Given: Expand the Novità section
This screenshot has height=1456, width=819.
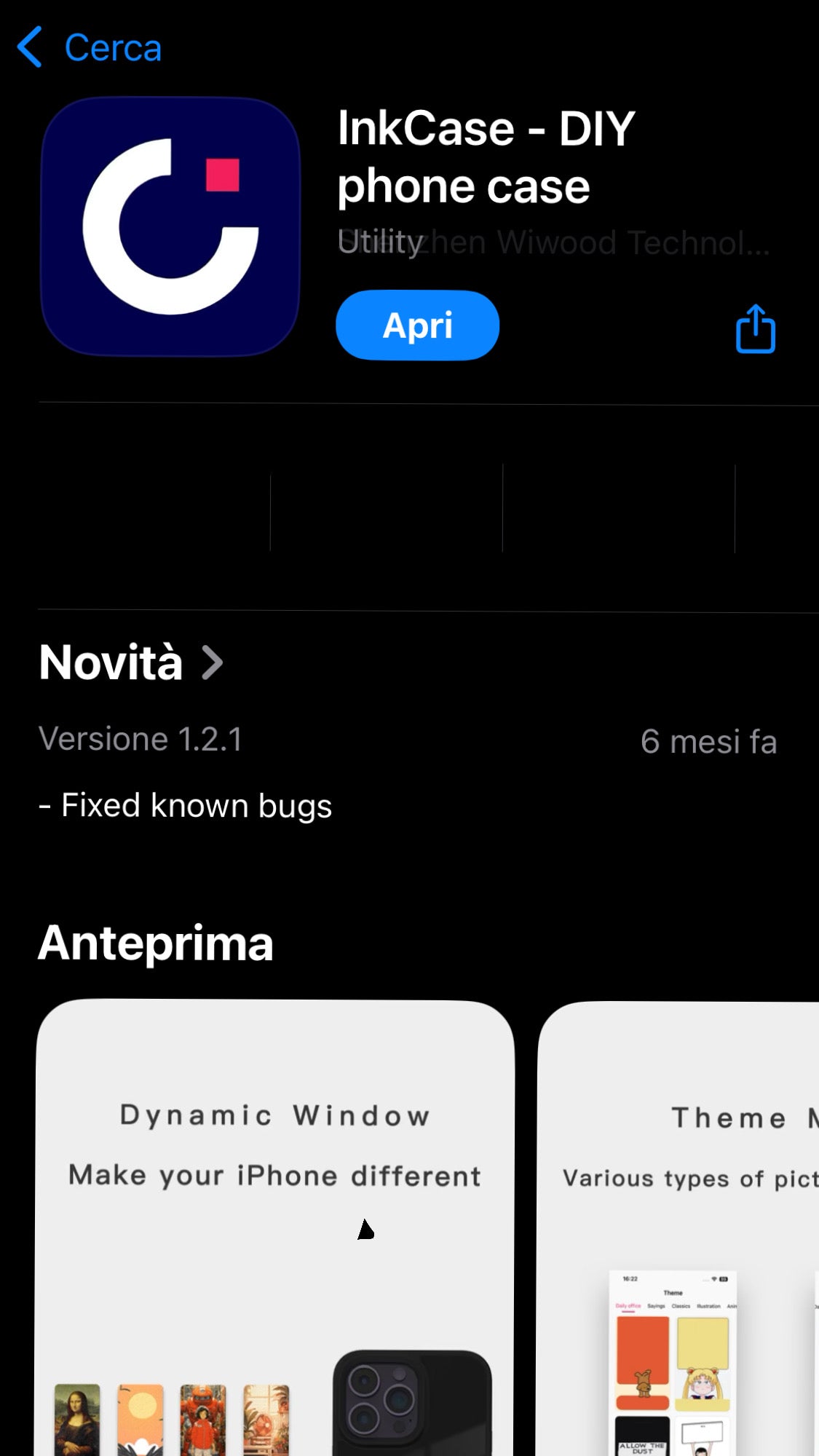Looking at the screenshot, I should (x=131, y=662).
